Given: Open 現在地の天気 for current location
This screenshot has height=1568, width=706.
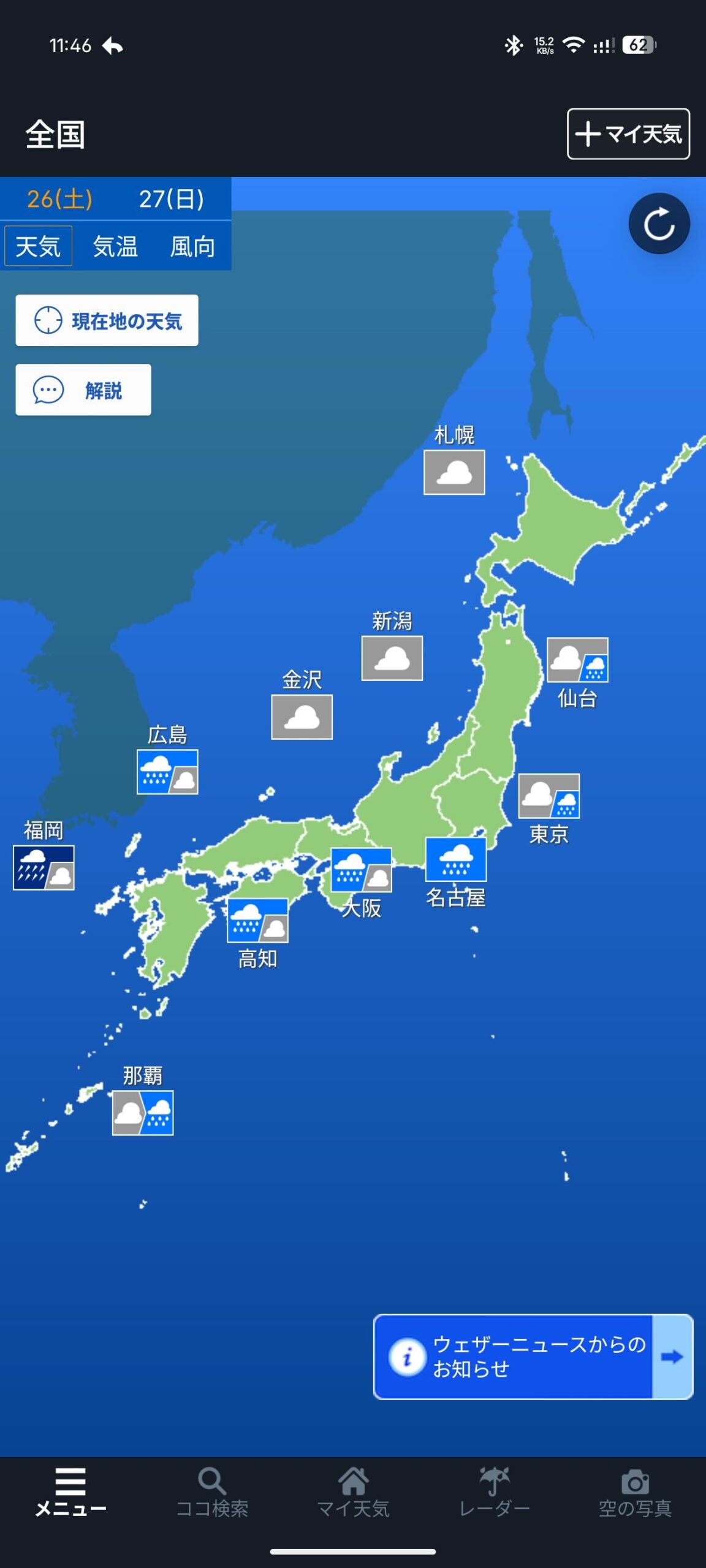Looking at the screenshot, I should point(107,320).
